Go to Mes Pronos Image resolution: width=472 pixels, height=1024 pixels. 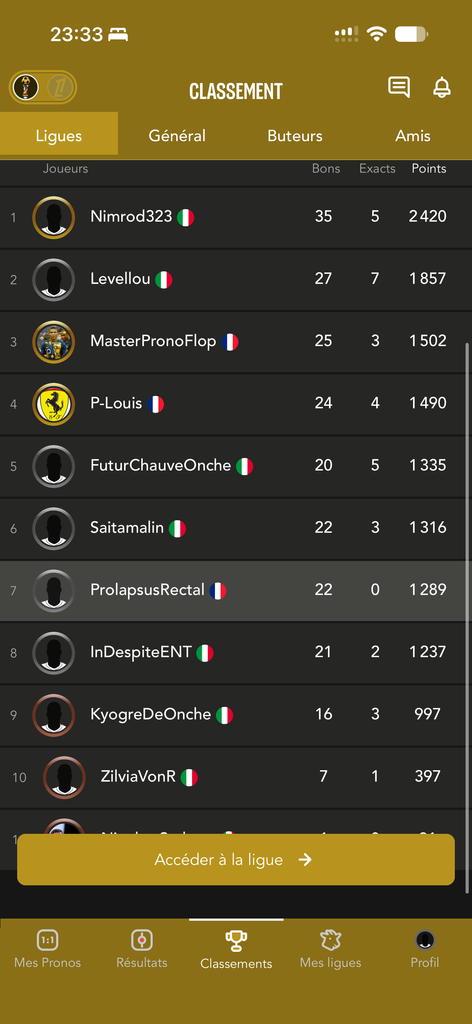click(48, 950)
